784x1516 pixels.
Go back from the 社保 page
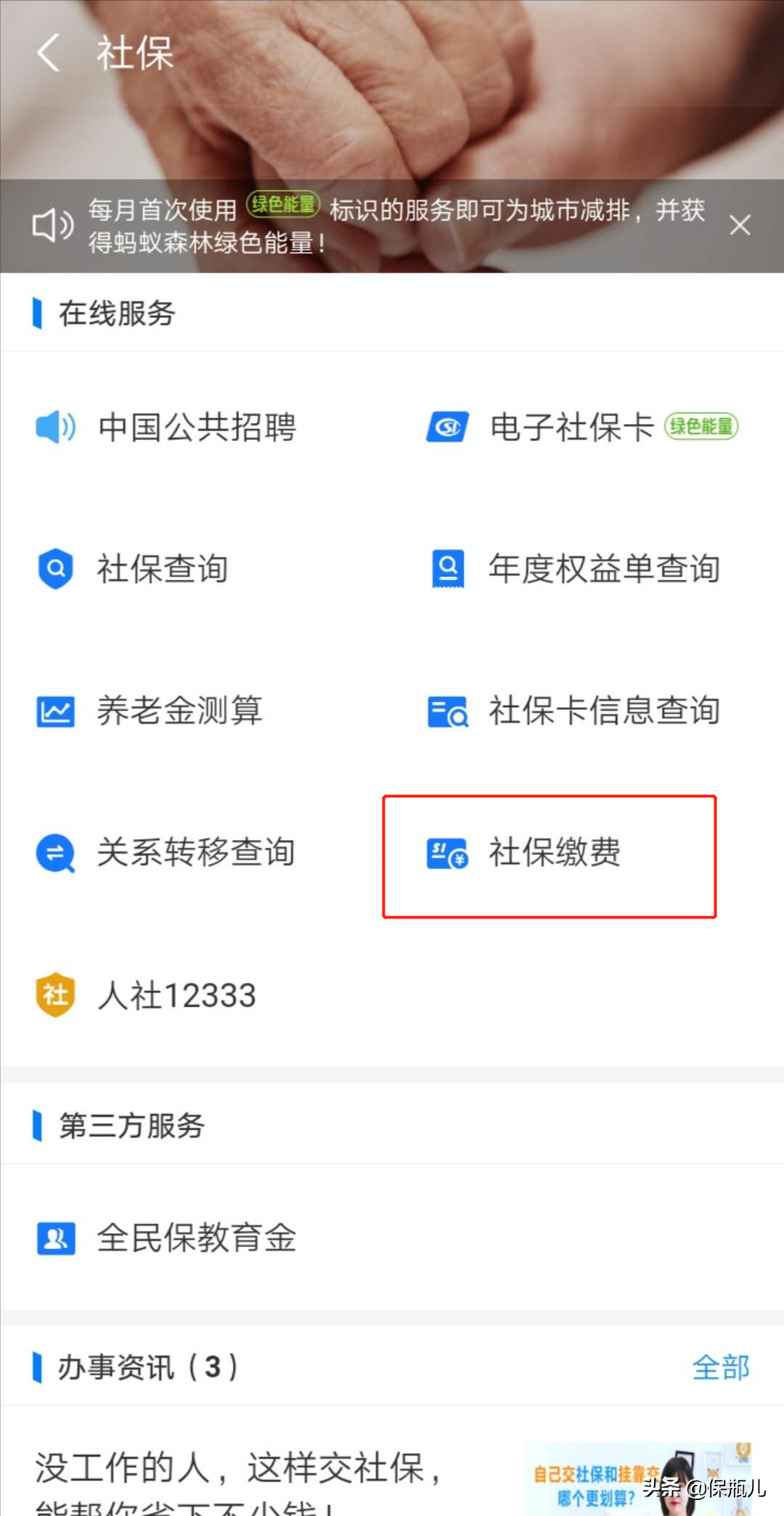tap(49, 54)
